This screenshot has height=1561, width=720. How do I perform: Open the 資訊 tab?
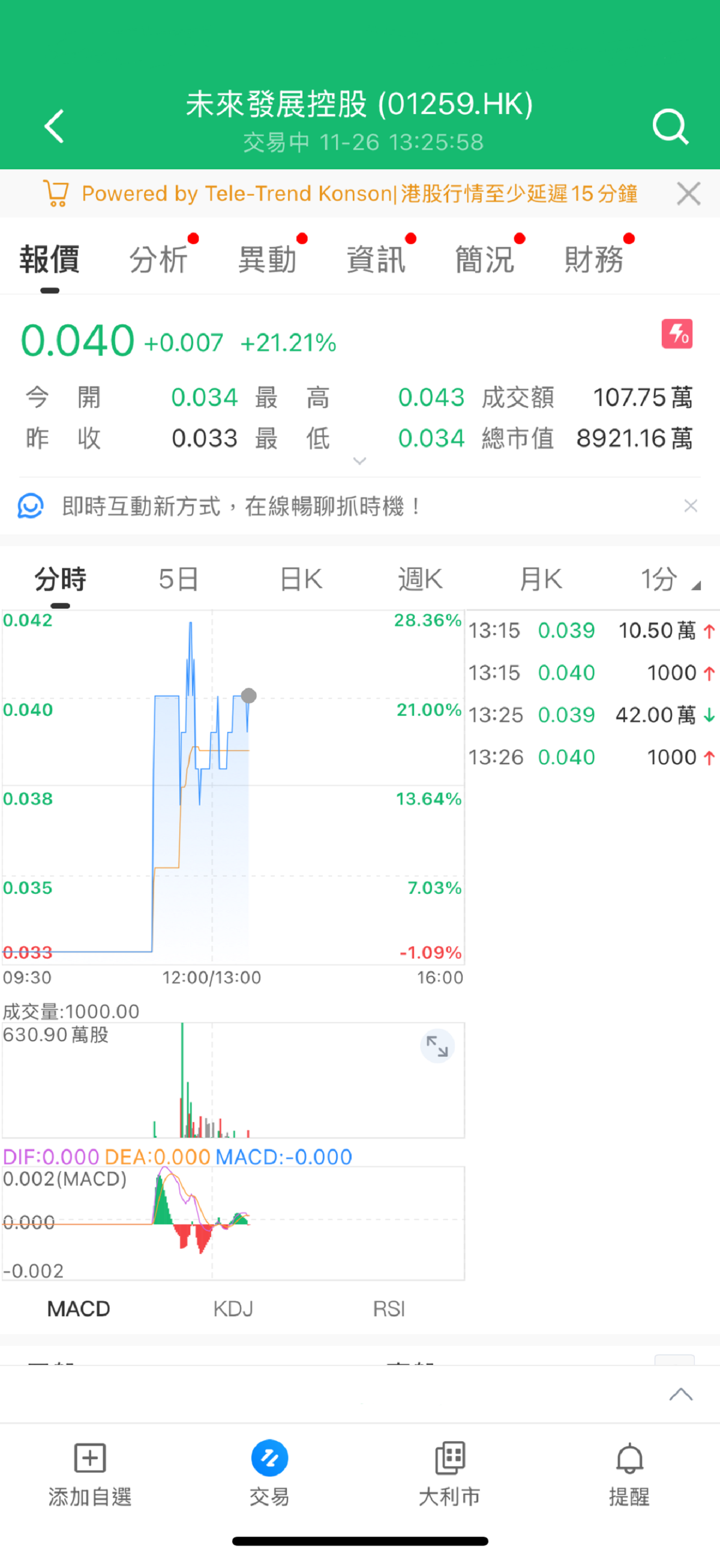(x=376, y=259)
